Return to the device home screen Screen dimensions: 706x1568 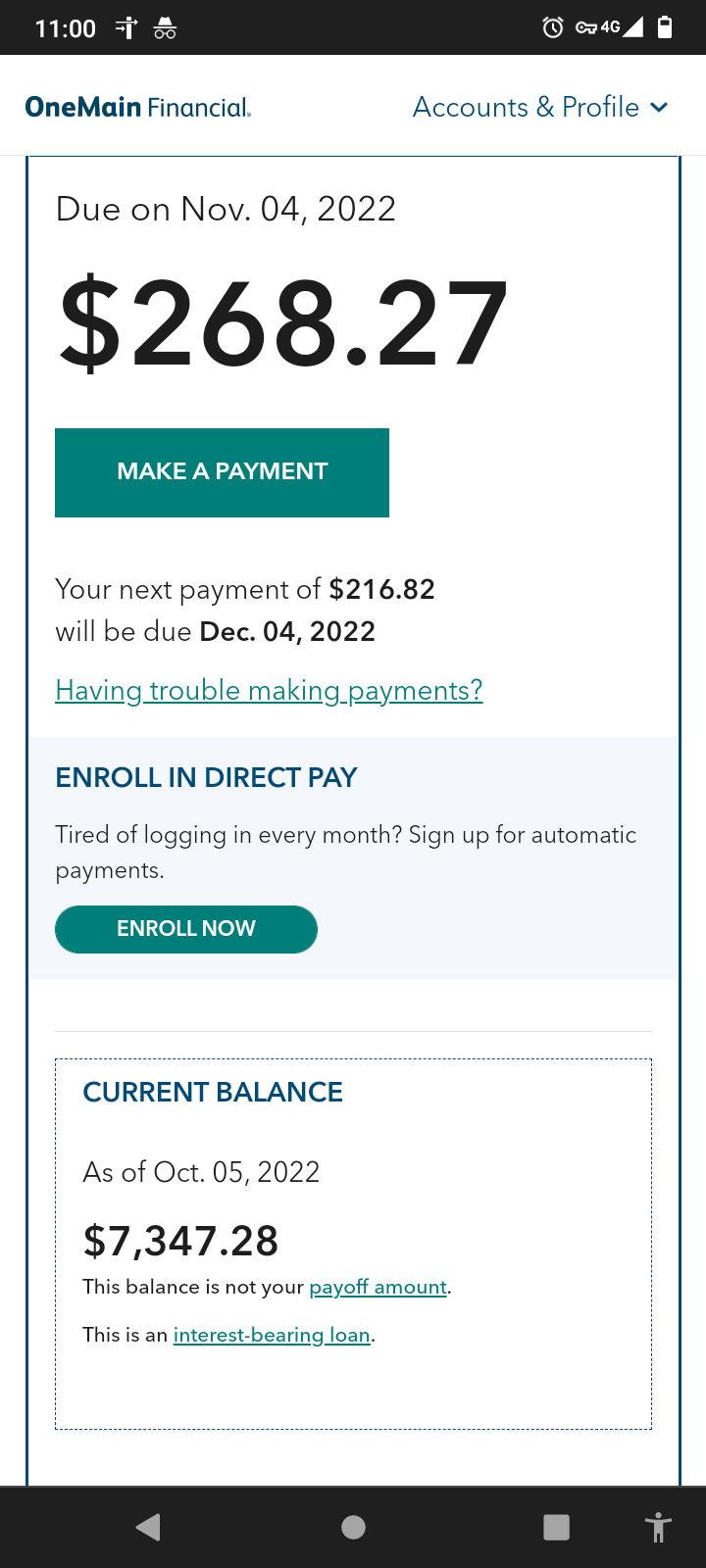[353, 1527]
